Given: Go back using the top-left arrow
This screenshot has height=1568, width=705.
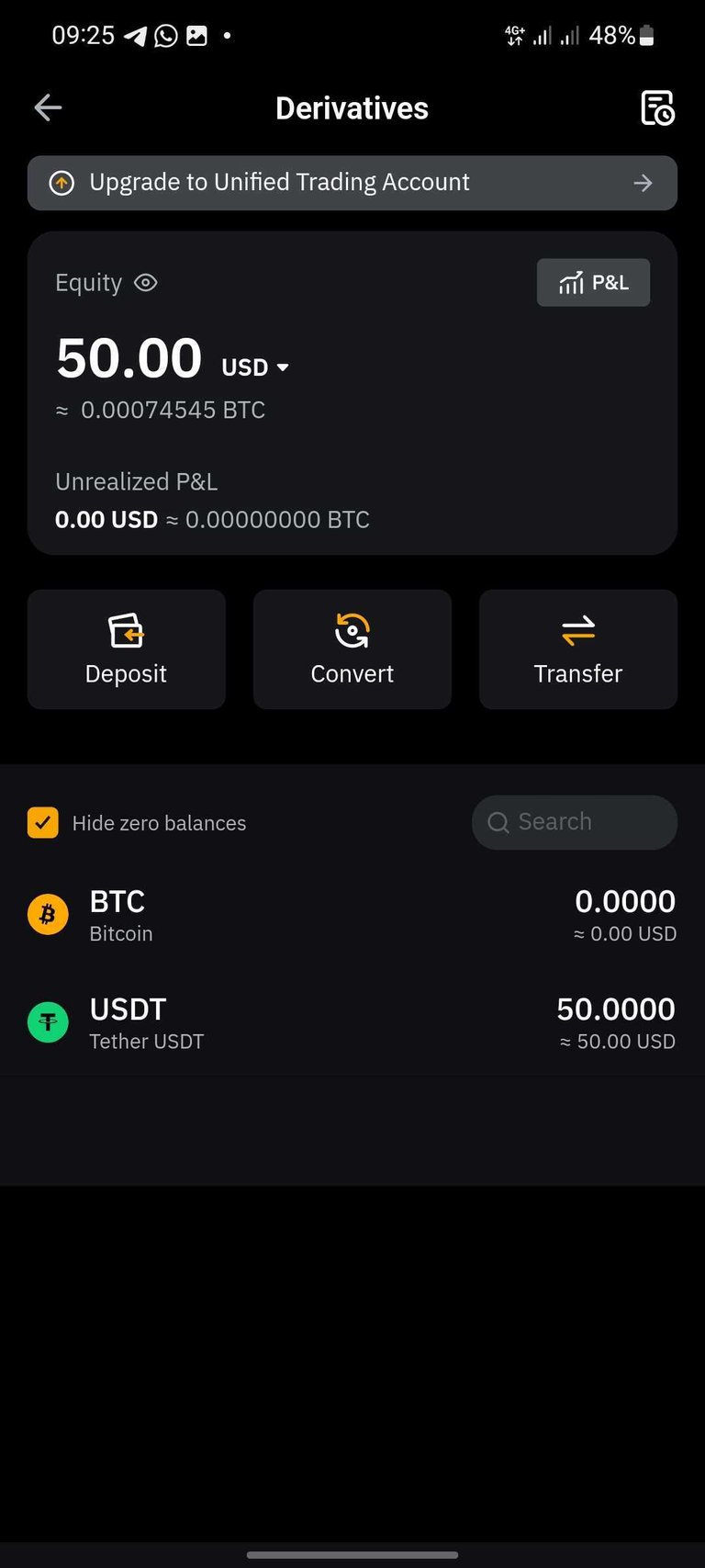Looking at the screenshot, I should click(48, 108).
